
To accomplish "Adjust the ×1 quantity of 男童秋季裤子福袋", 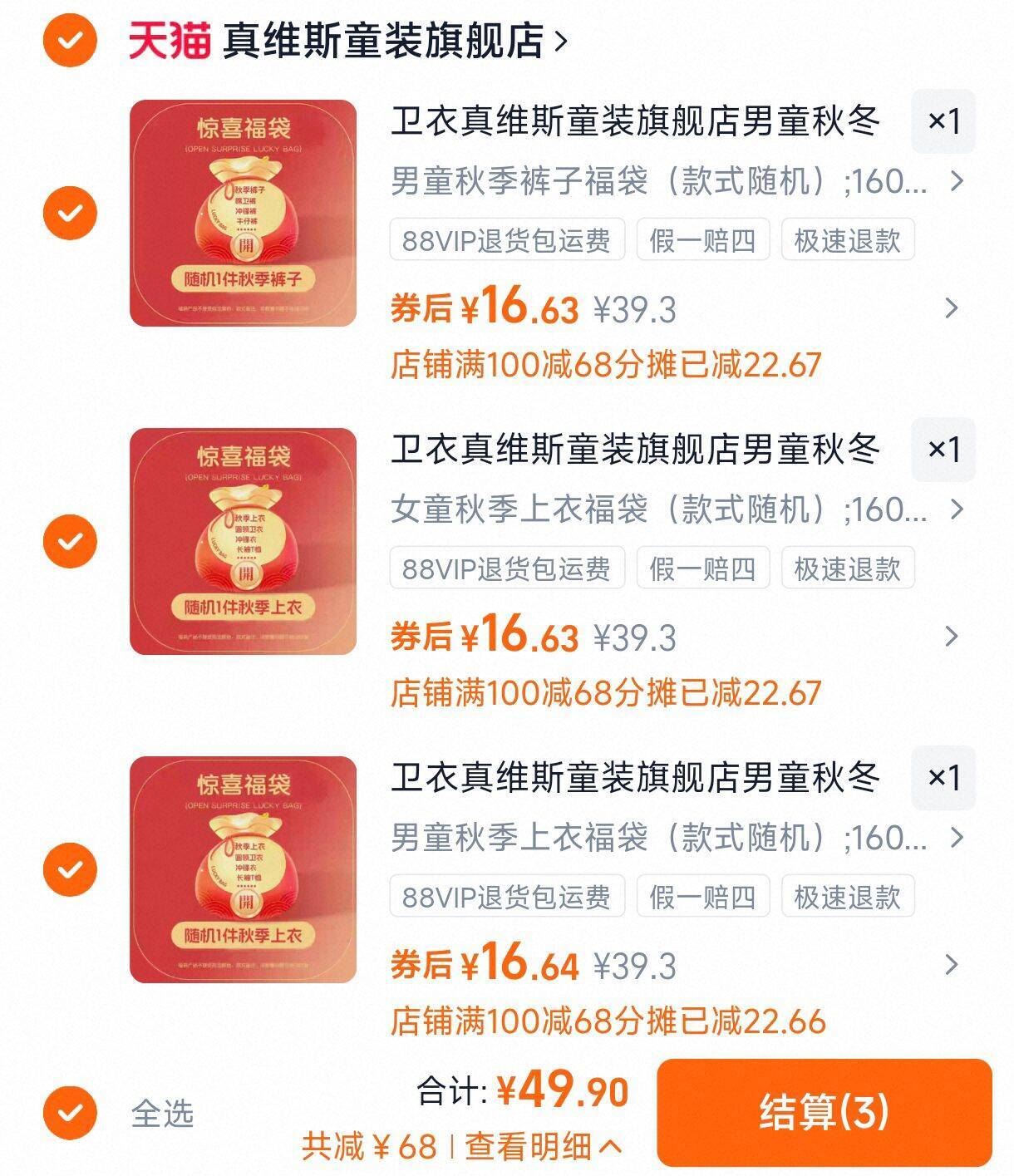I will [943, 121].
